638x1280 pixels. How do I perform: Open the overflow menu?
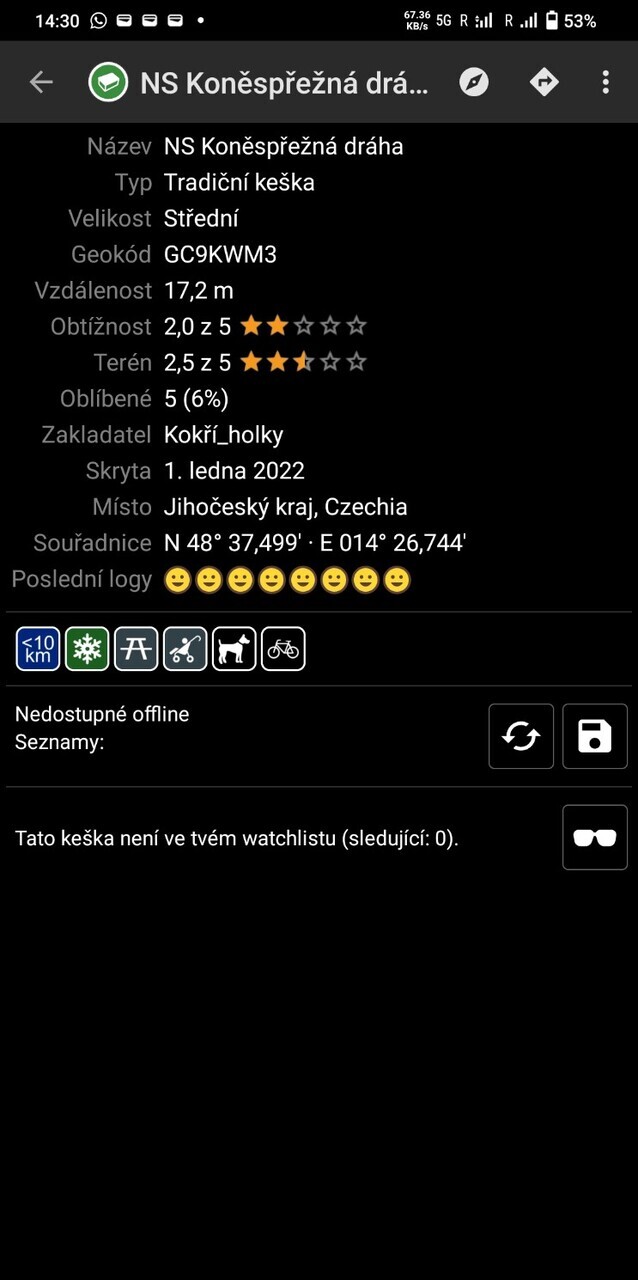(x=605, y=82)
